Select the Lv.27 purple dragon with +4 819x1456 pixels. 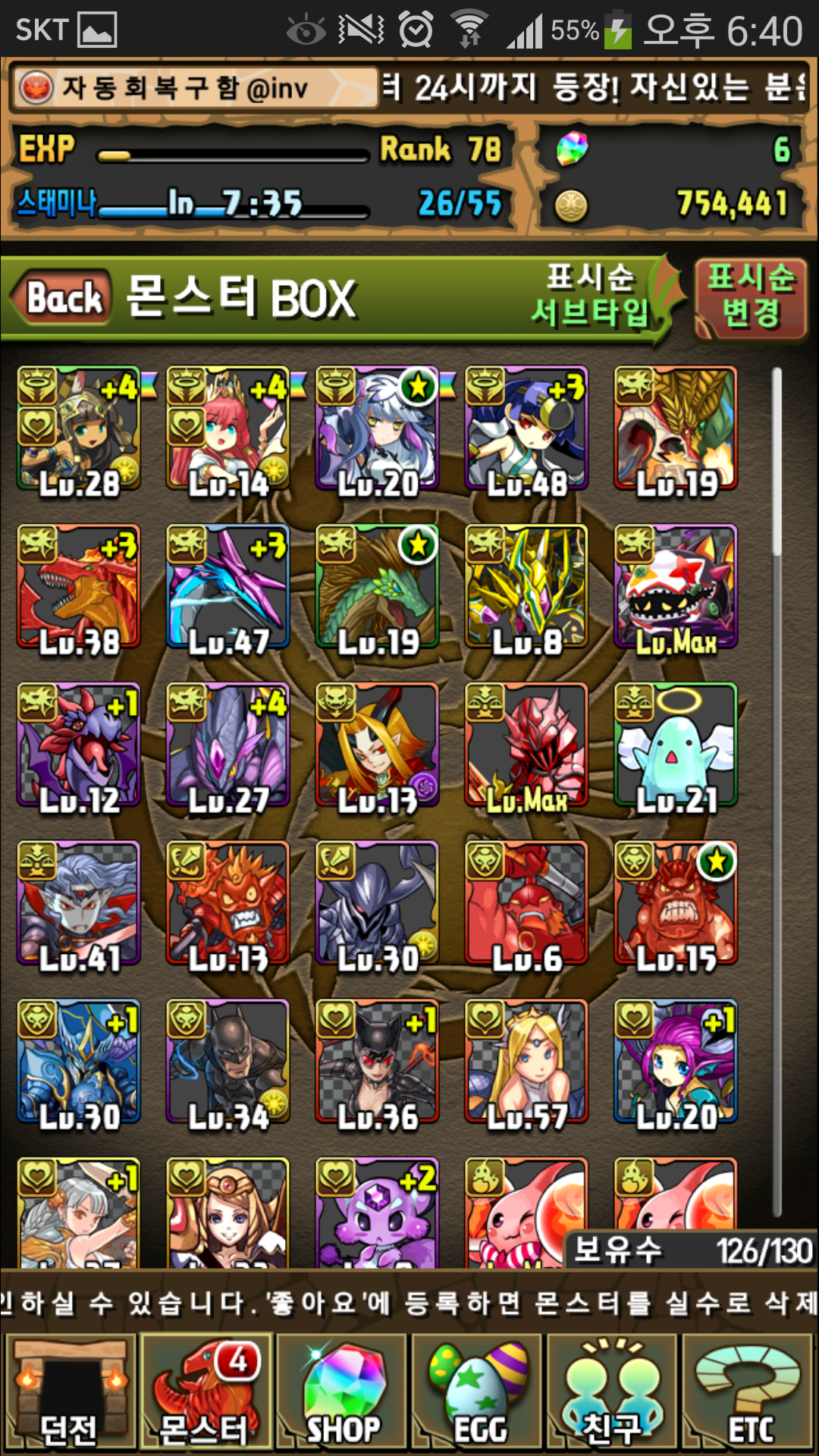click(227, 745)
